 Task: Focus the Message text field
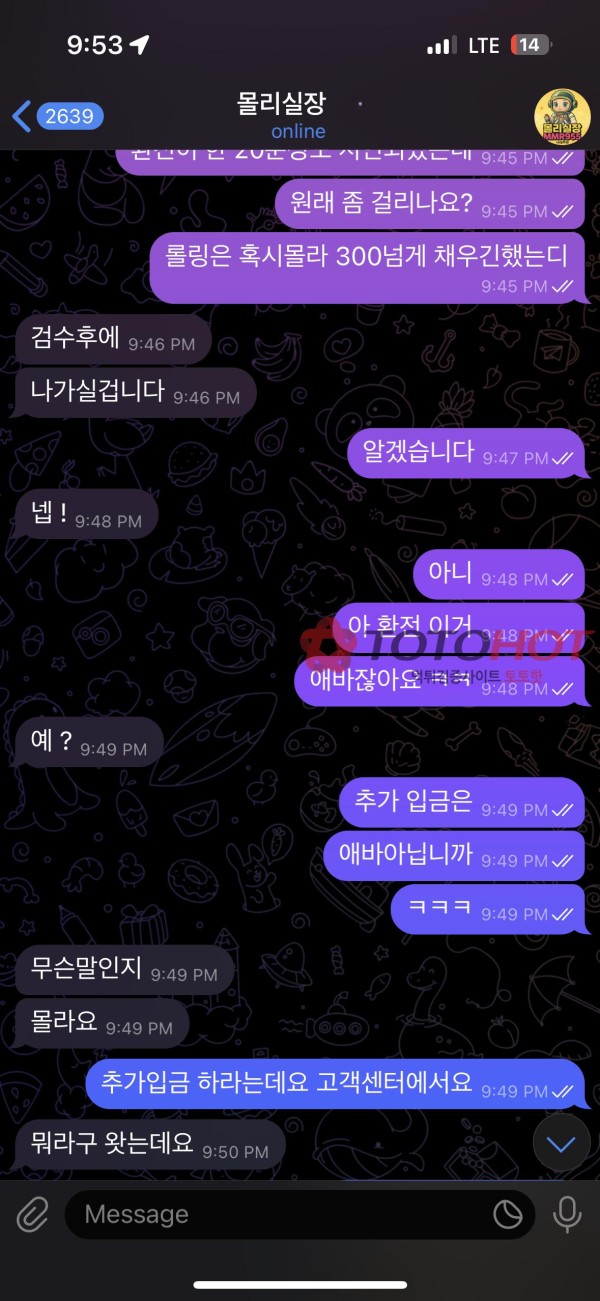click(280, 1215)
